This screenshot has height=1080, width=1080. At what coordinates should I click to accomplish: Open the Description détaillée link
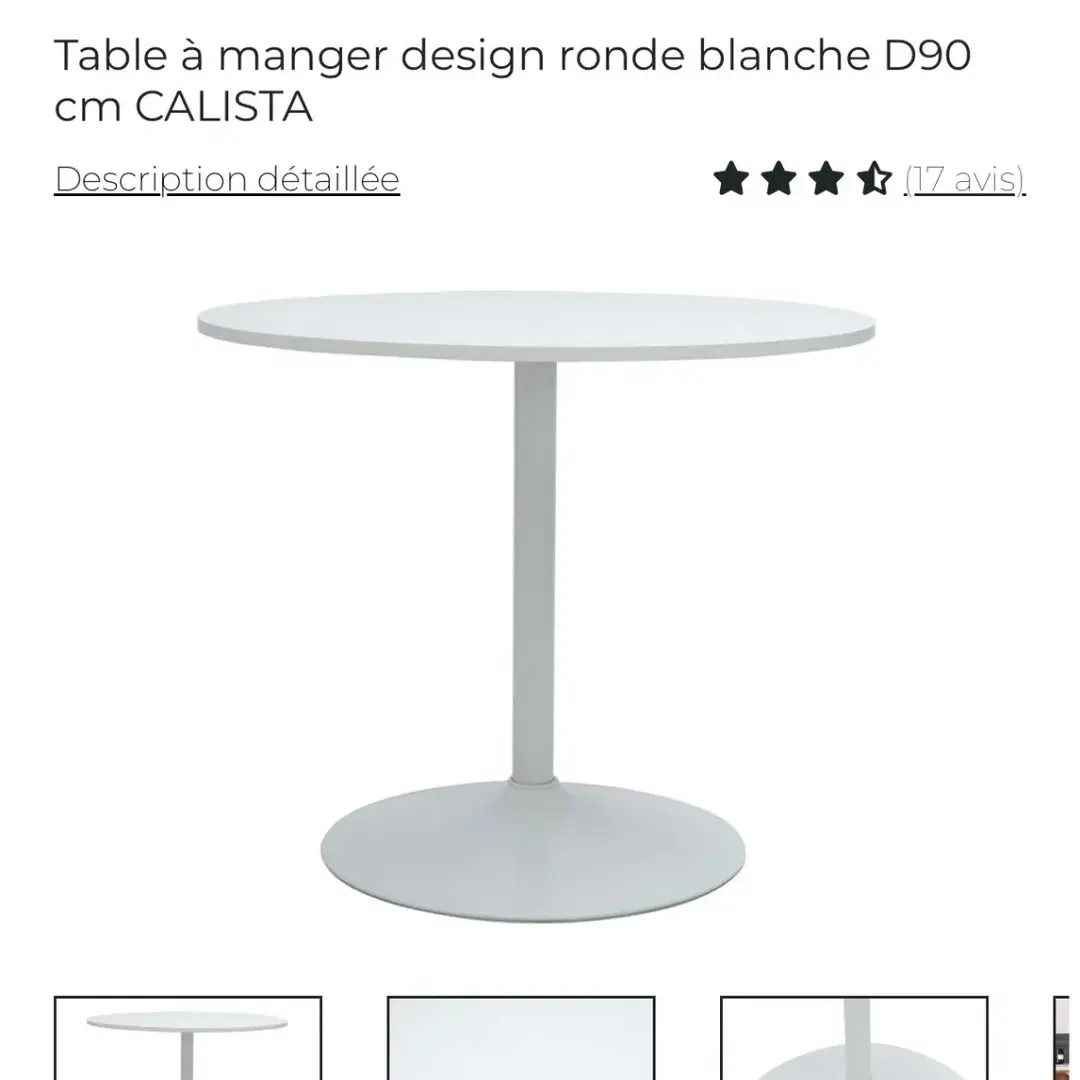click(x=227, y=179)
